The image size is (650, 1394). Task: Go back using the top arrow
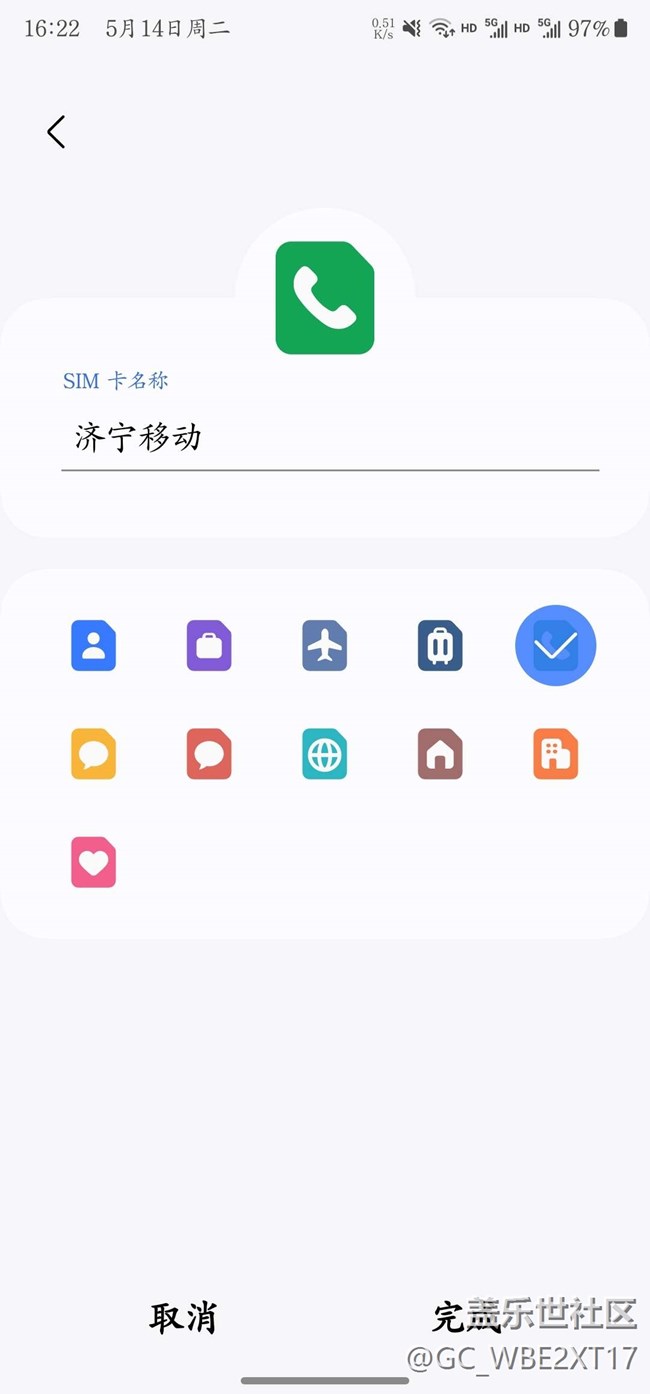(56, 132)
